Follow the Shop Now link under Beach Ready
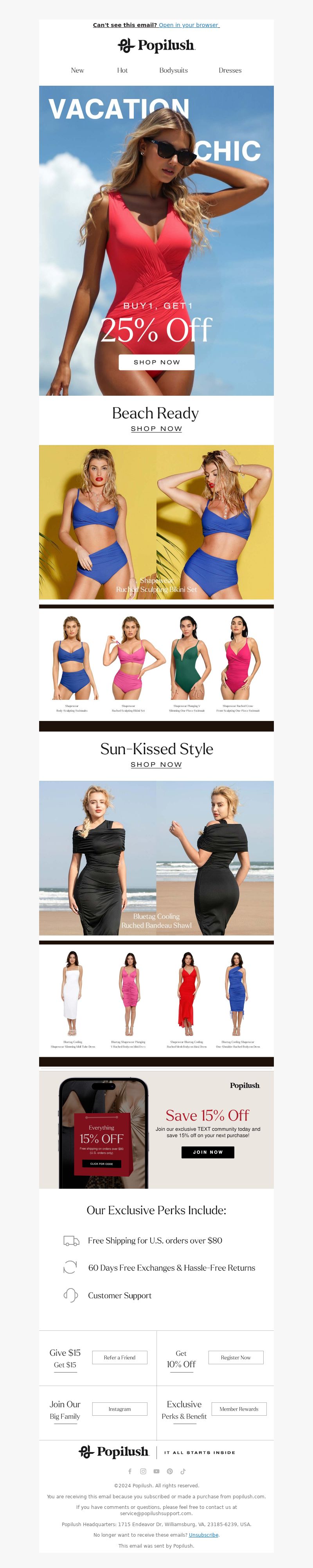This screenshot has width=313, height=1568. (x=156, y=429)
